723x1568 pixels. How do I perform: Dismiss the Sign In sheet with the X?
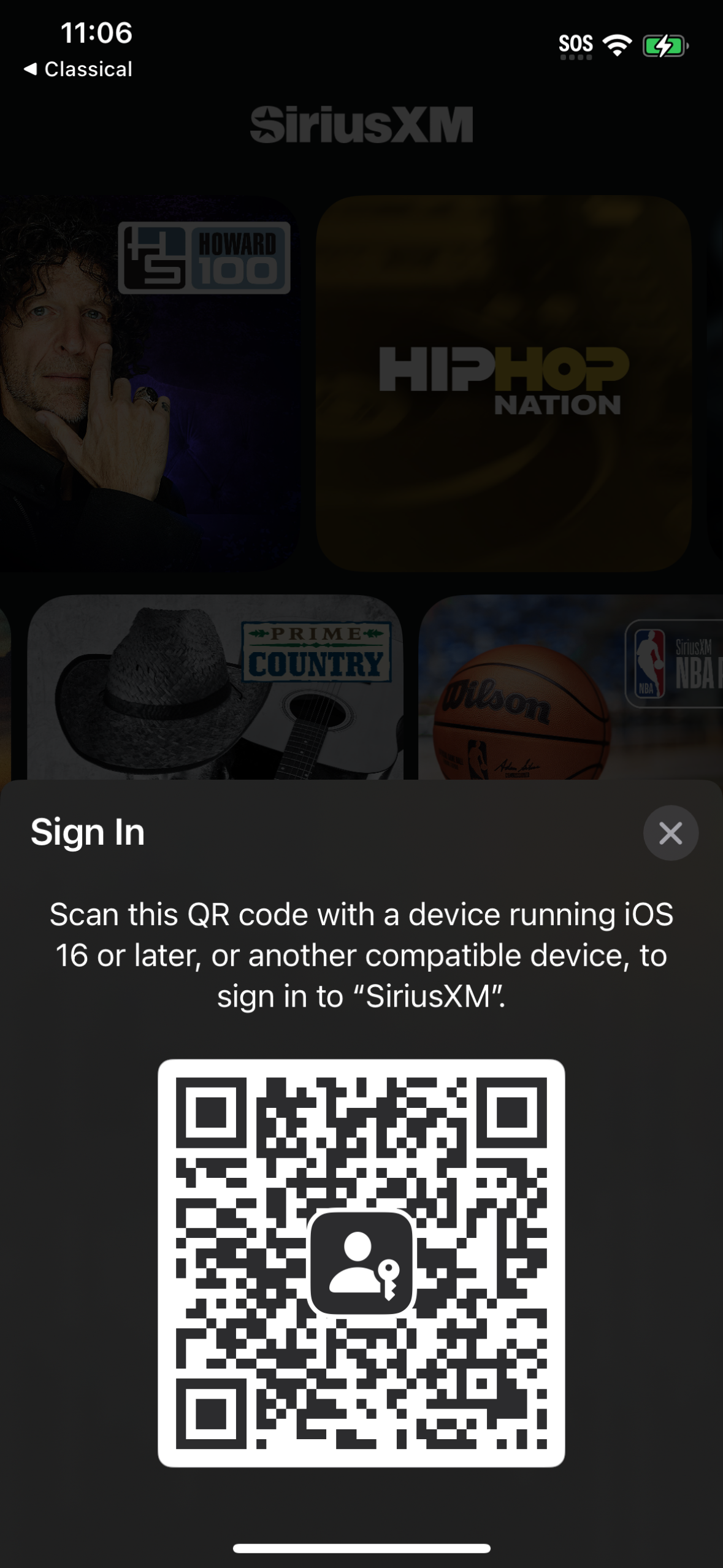coord(670,832)
